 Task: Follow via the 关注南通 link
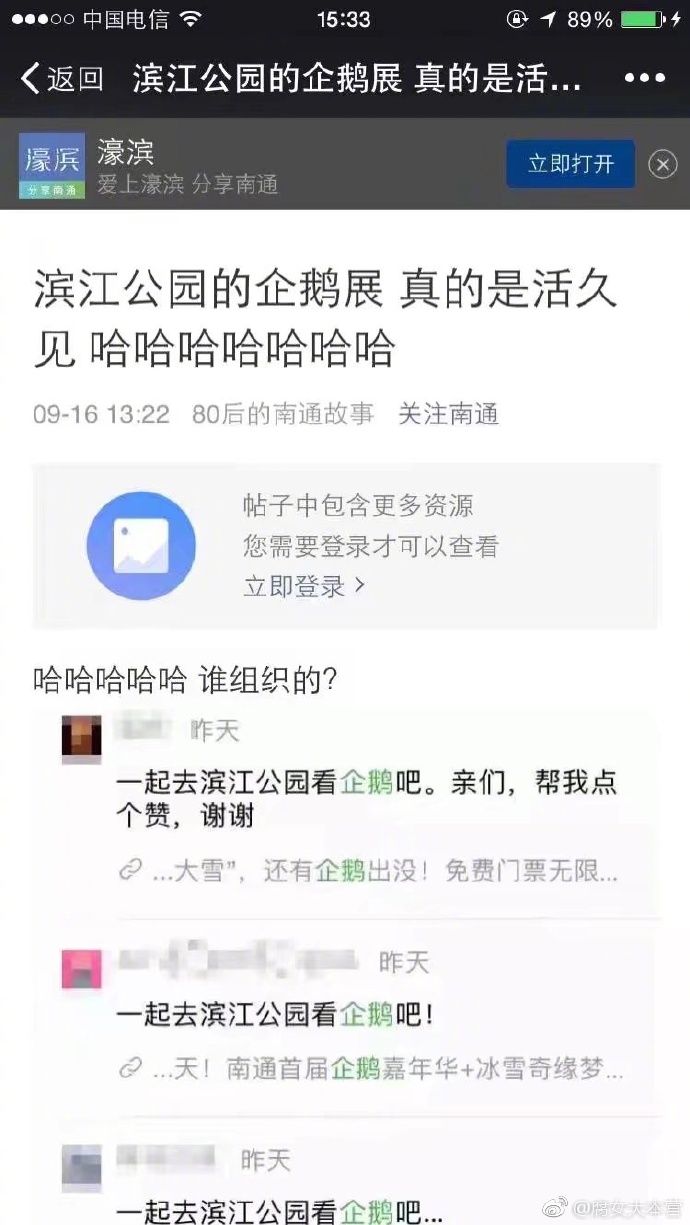[x=448, y=414]
